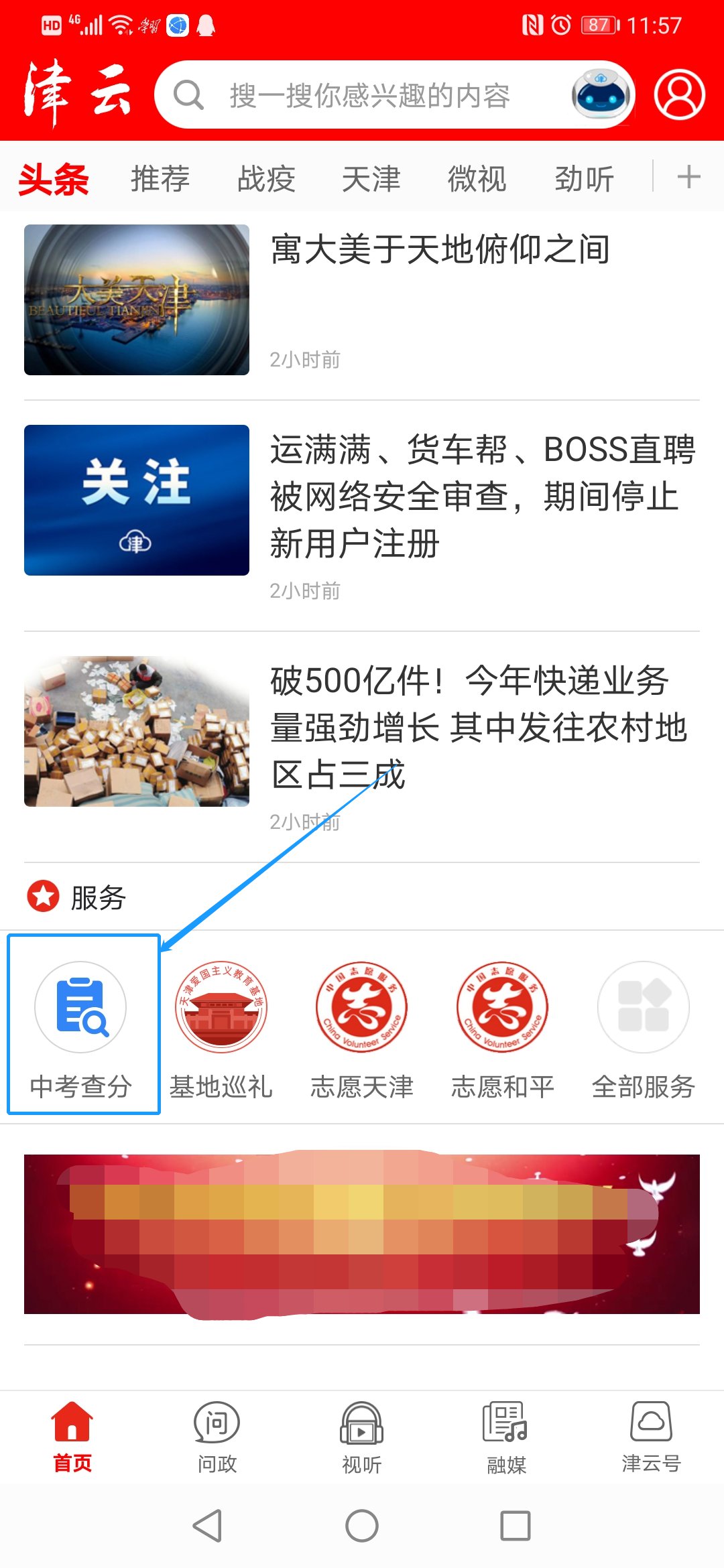
Task: Switch to the 微视 tab
Action: click(x=477, y=179)
